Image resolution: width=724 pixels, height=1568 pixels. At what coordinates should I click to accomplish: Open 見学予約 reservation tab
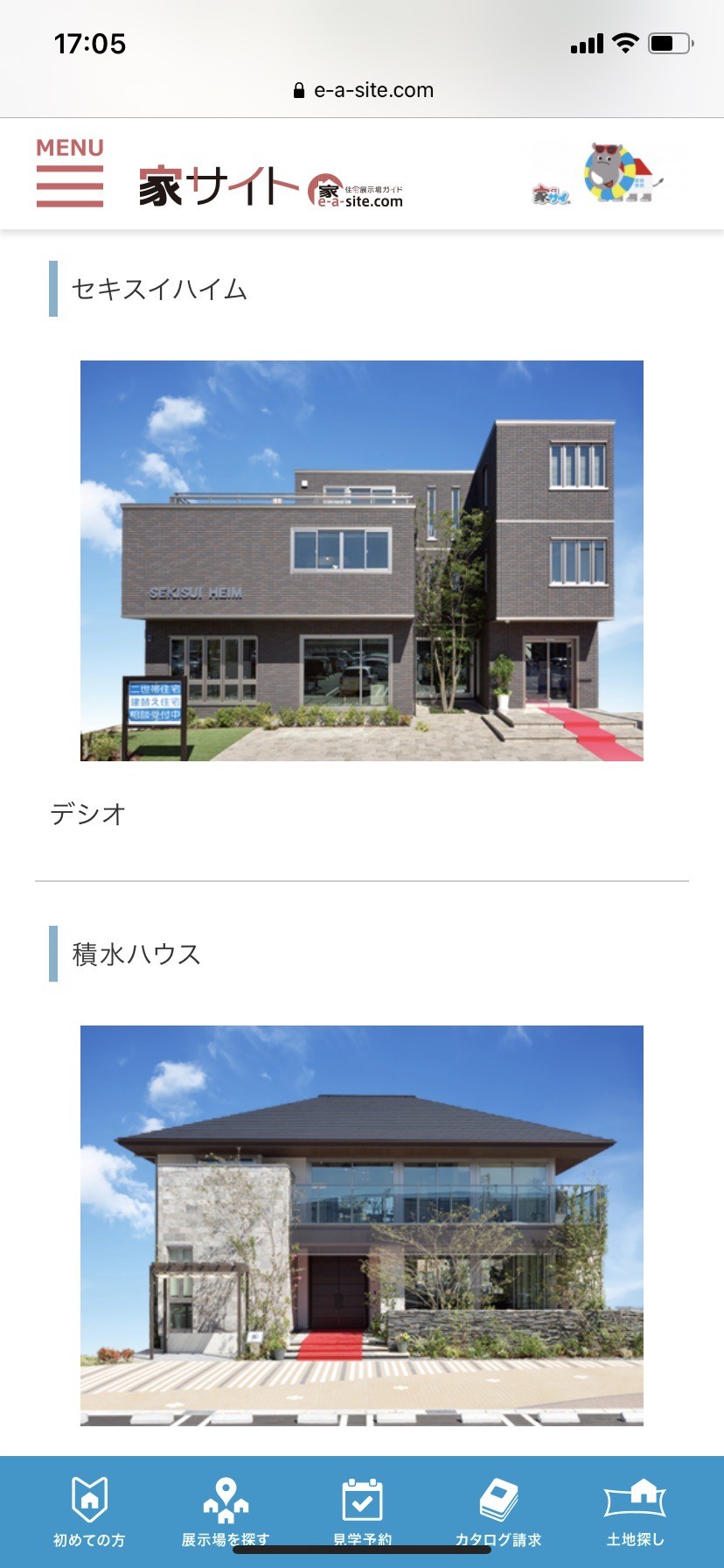point(362,1512)
